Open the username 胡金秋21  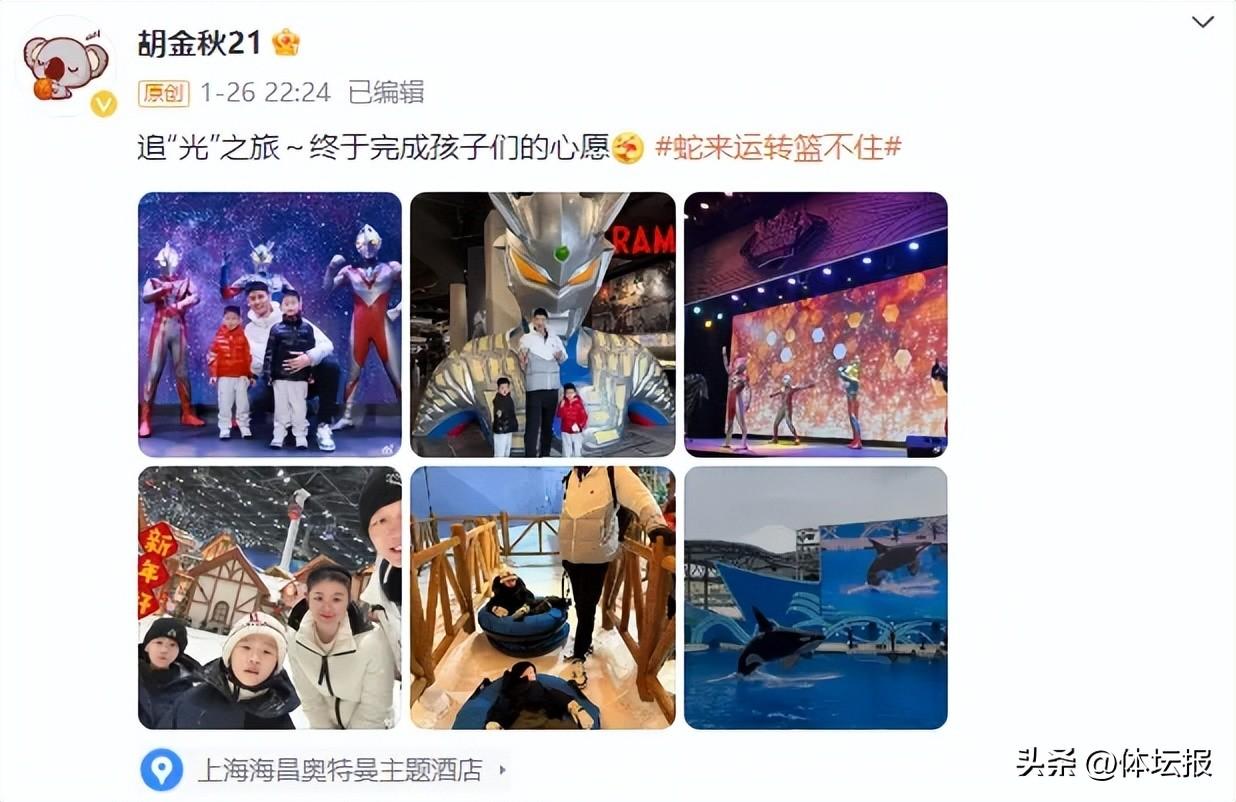point(199,43)
